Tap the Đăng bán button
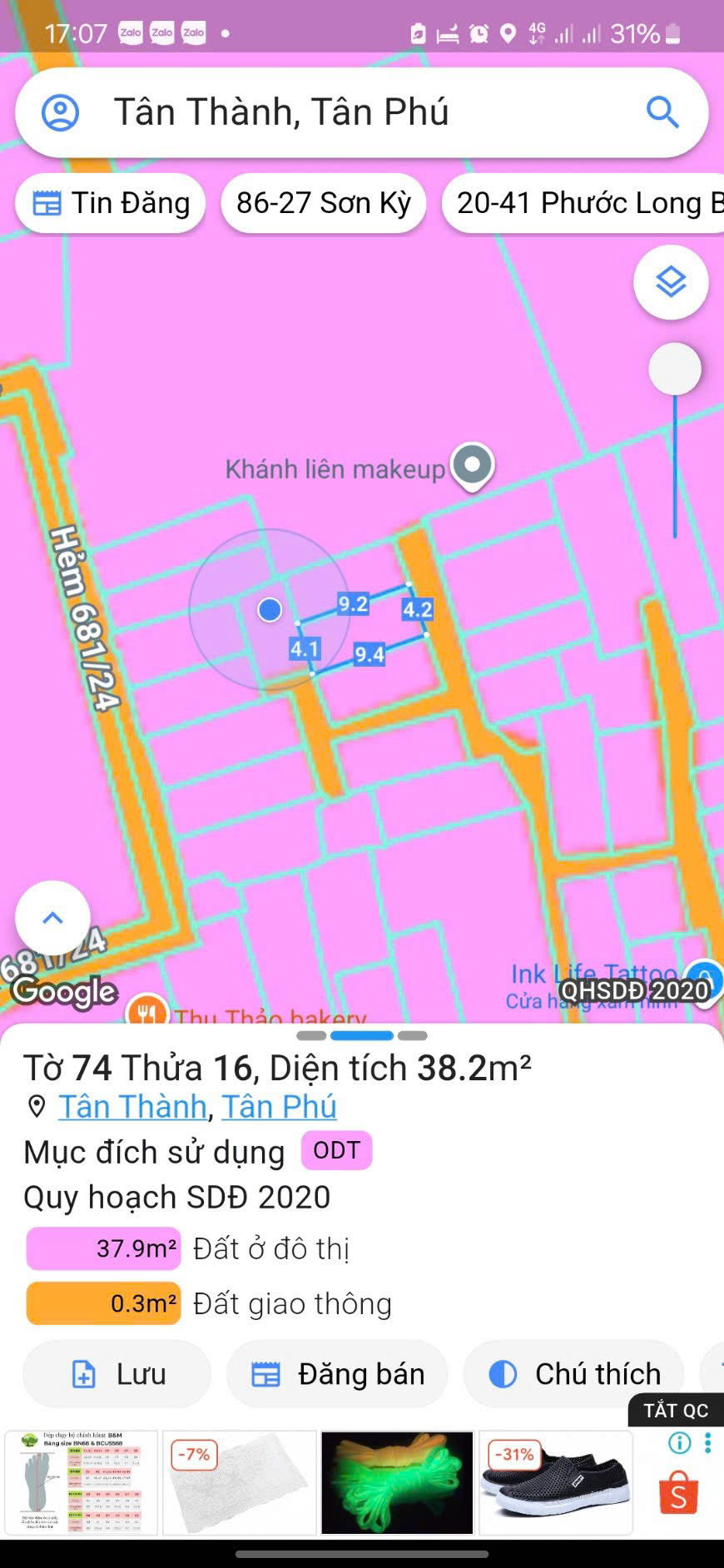Screen dimensions: 724x1568 pos(337,1374)
